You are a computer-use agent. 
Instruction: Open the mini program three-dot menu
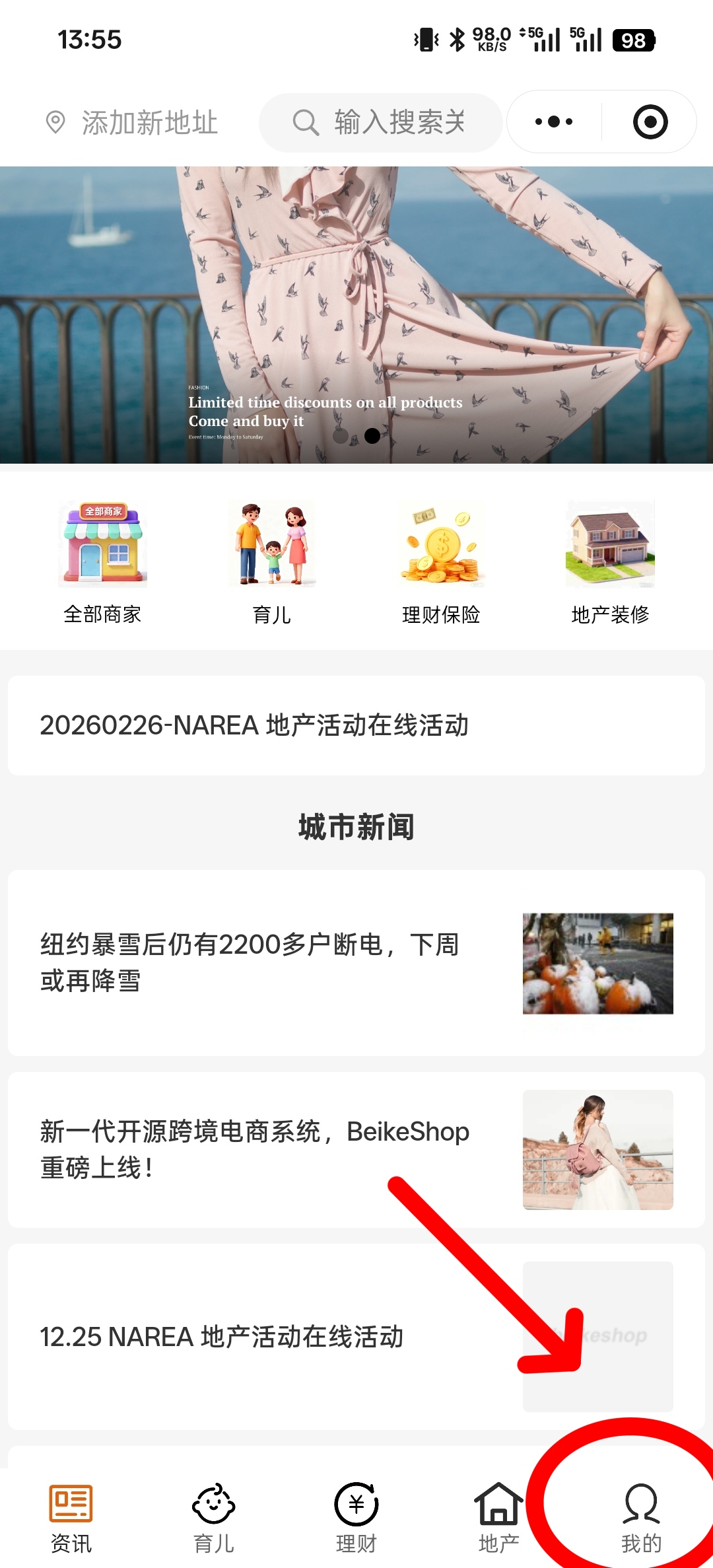pyautogui.click(x=554, y=122)
